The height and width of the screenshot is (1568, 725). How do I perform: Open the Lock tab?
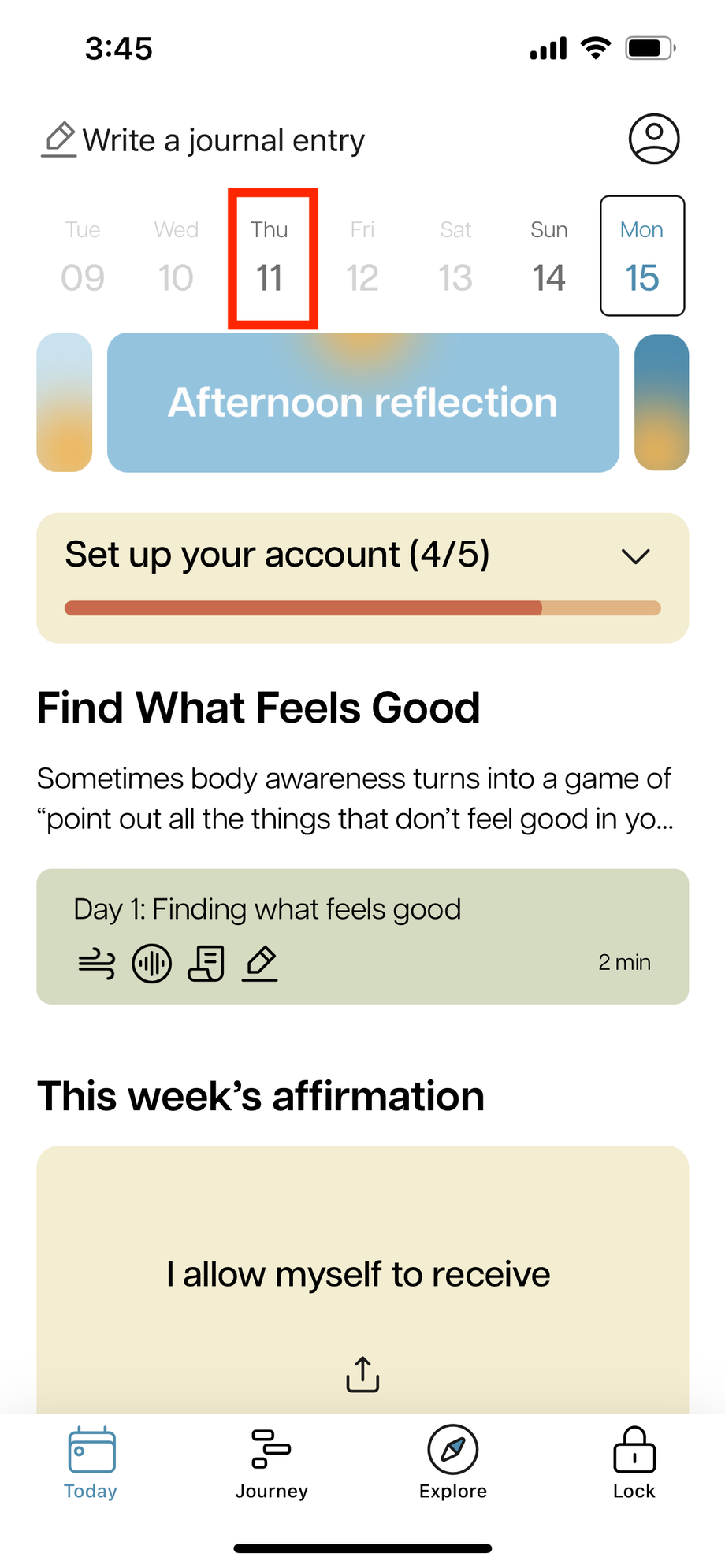pos(634,1462)
